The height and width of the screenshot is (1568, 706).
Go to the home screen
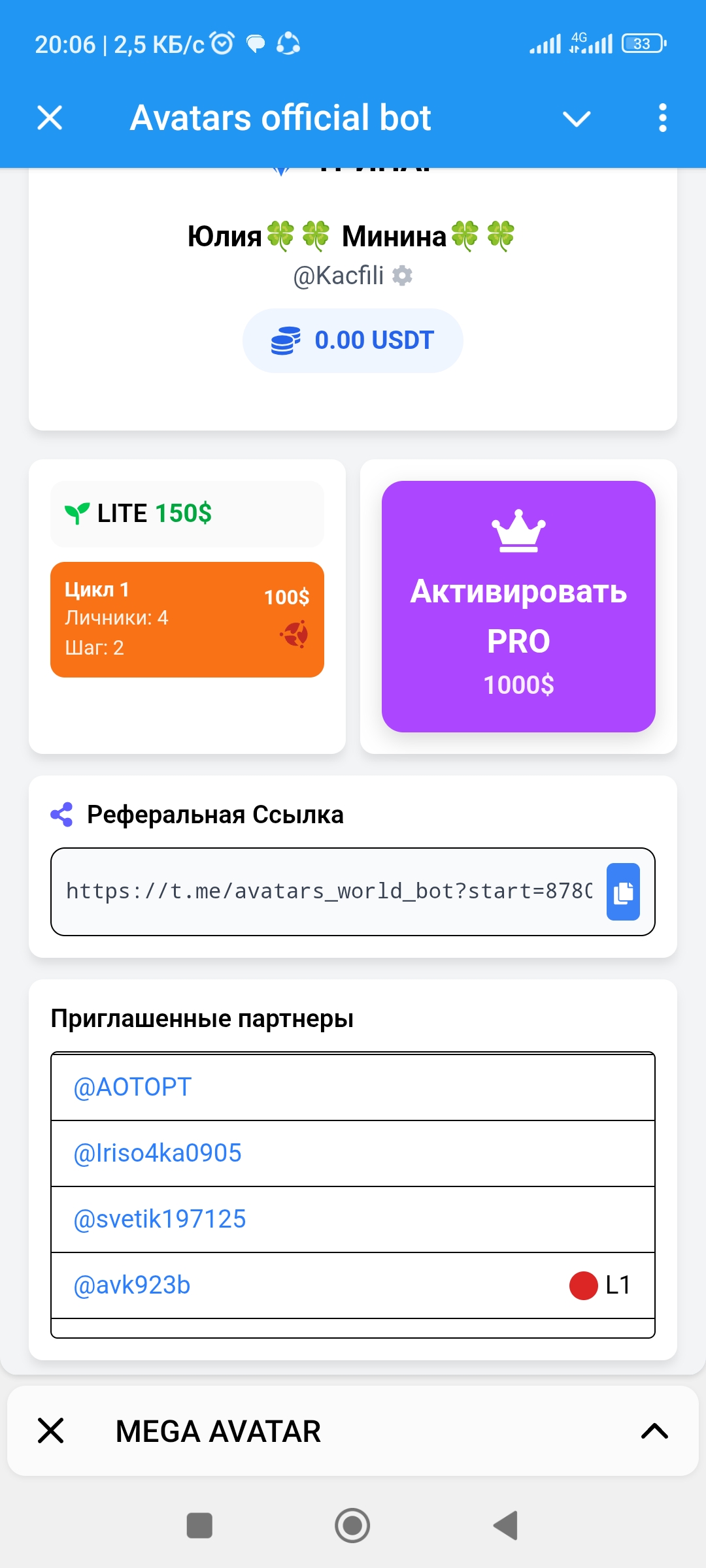point(352,1526)
